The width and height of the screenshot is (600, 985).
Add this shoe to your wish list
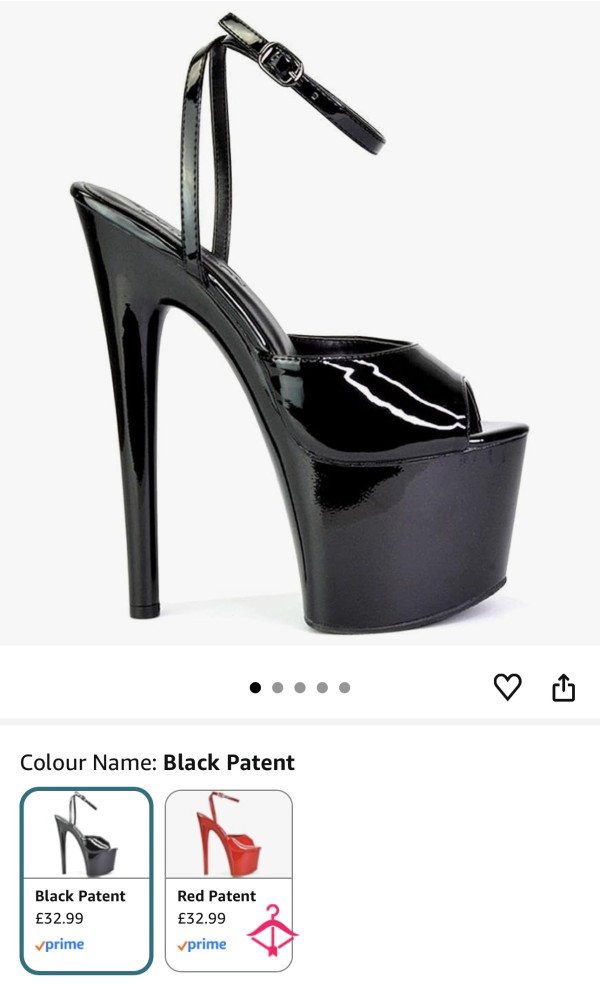click(x=508, y=687)
